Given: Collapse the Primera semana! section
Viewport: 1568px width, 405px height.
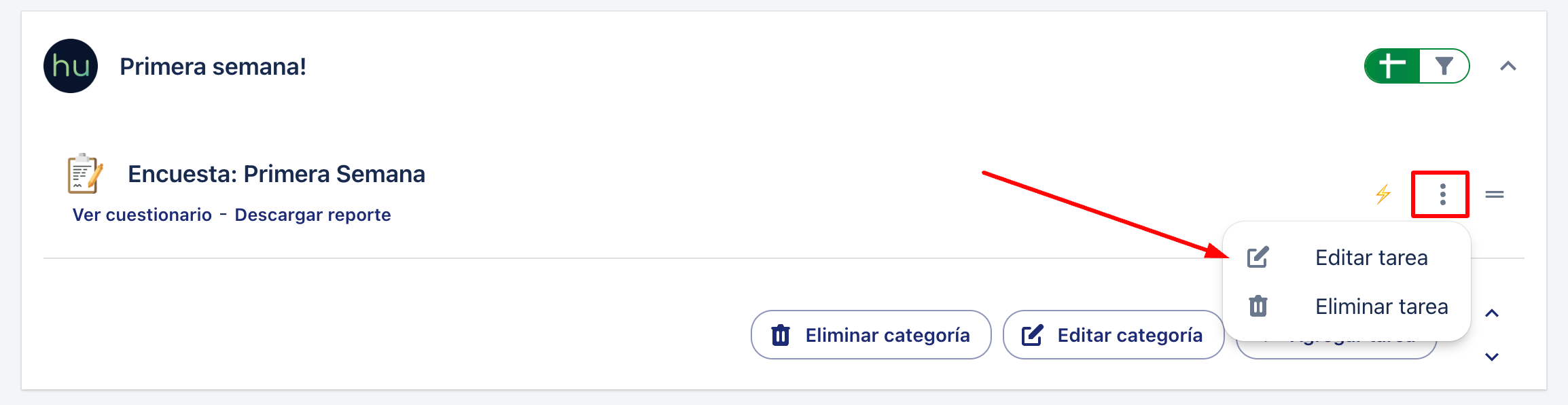Looking at the screenshot, I should pyautogui.click(x=1508, y=66).
